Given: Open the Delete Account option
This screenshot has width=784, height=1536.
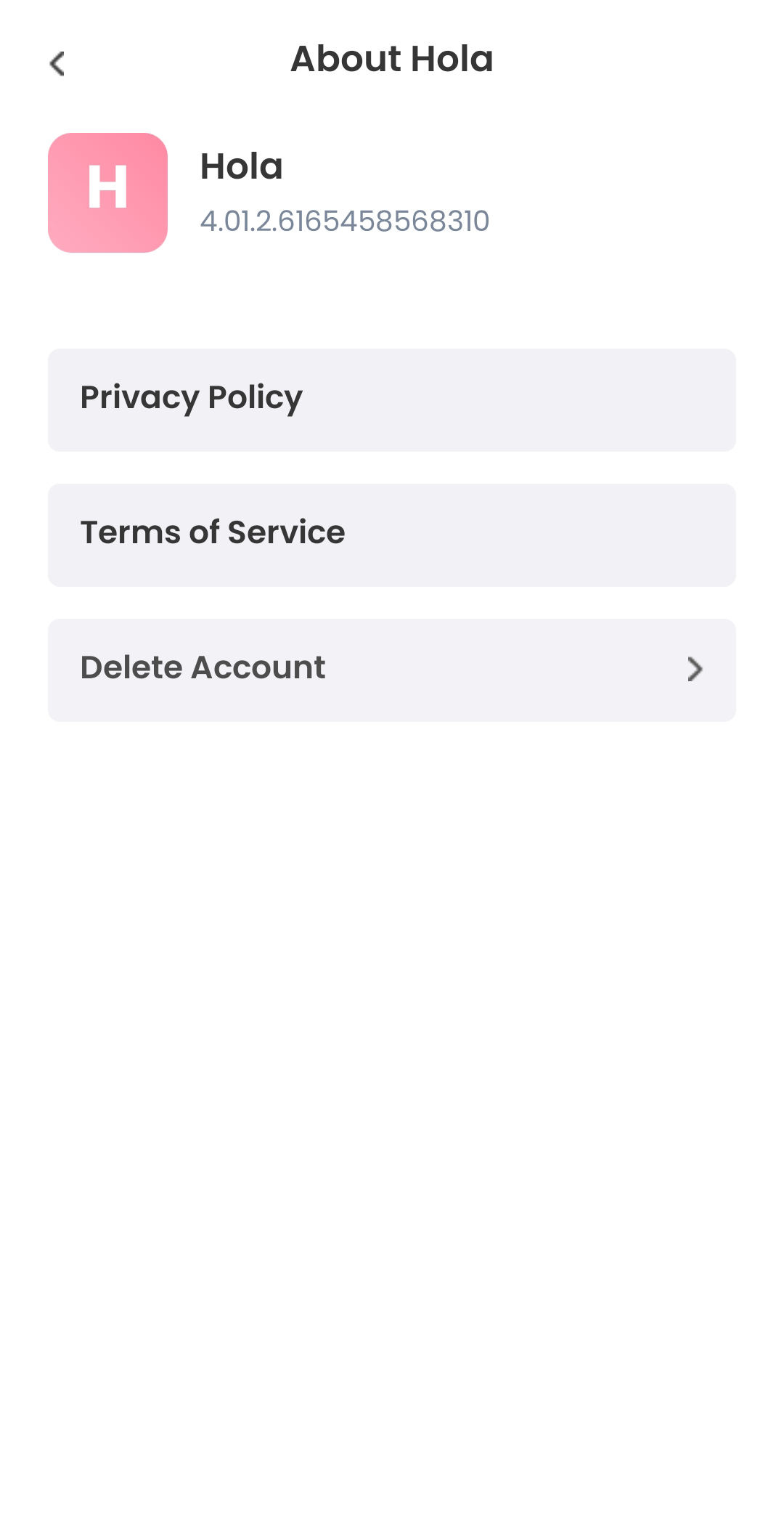Looking at the screenshot, I should [391, 670].
